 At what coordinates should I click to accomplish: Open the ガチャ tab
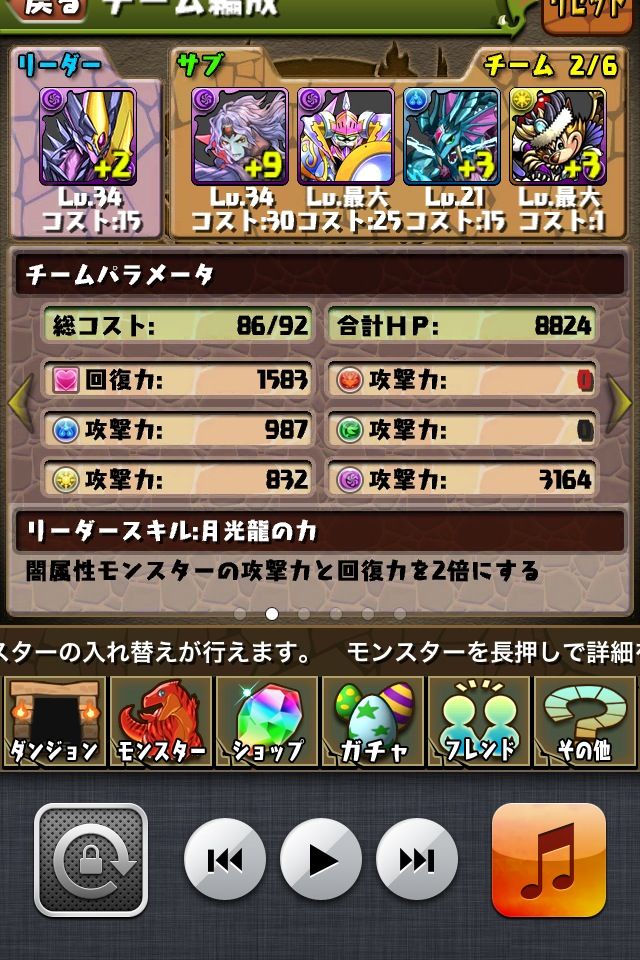(373, 721)
